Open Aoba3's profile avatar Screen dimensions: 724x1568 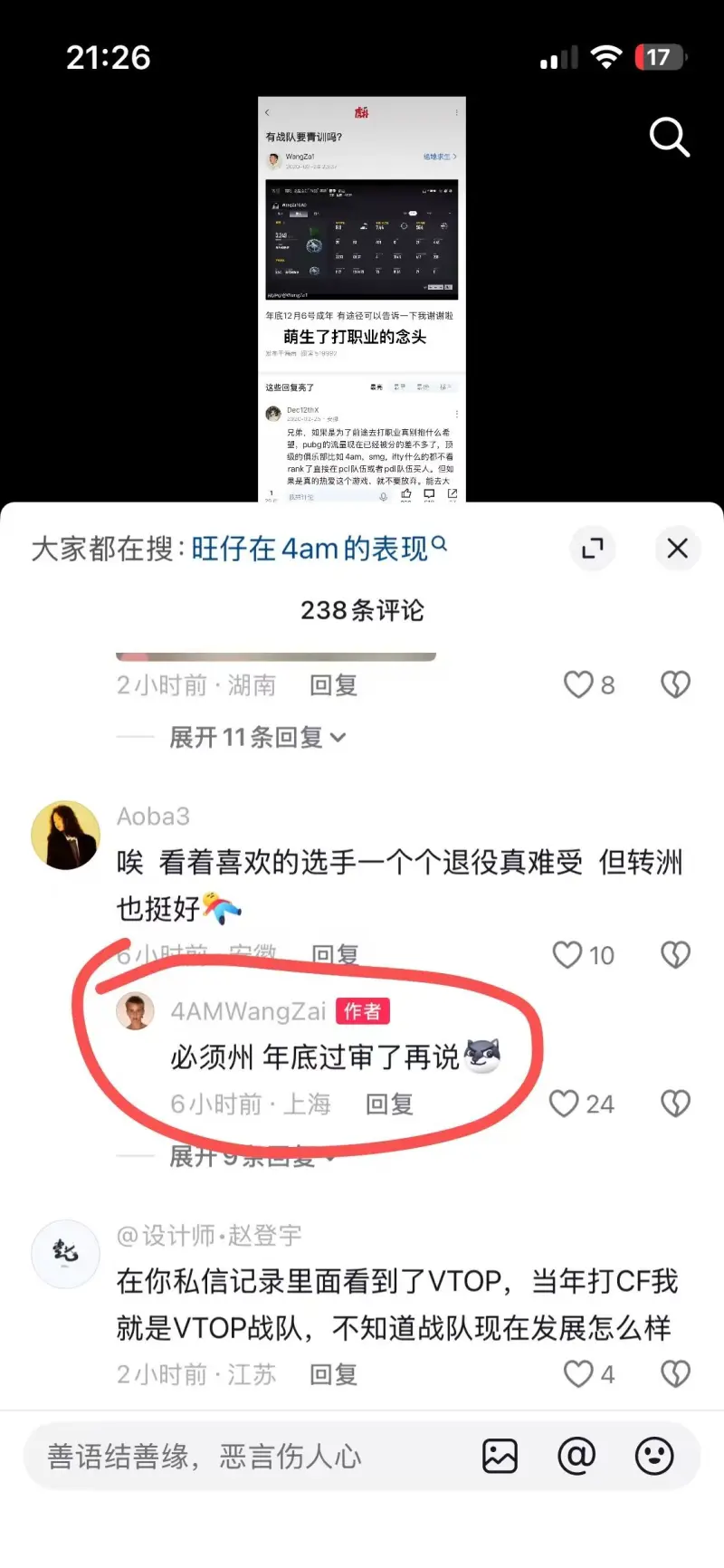pyautogui.click(x=66, y=835)
